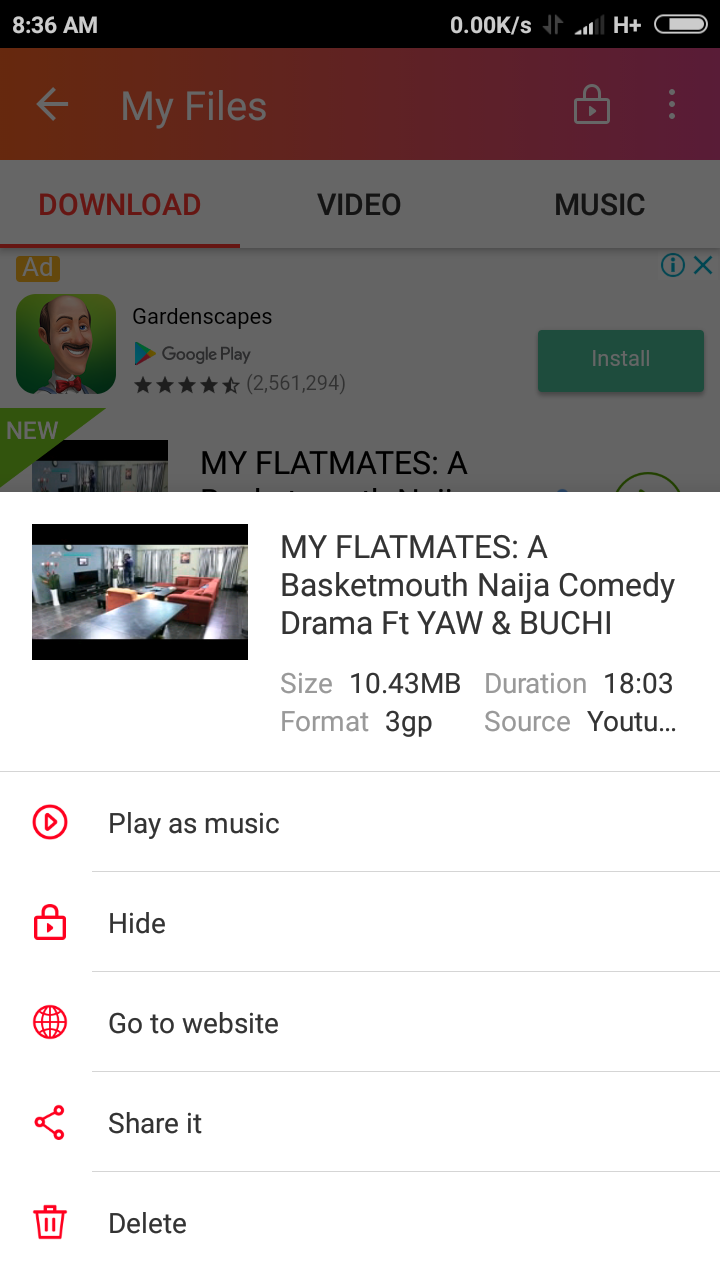Select the DOWNLOAD tab

[119, 204]
